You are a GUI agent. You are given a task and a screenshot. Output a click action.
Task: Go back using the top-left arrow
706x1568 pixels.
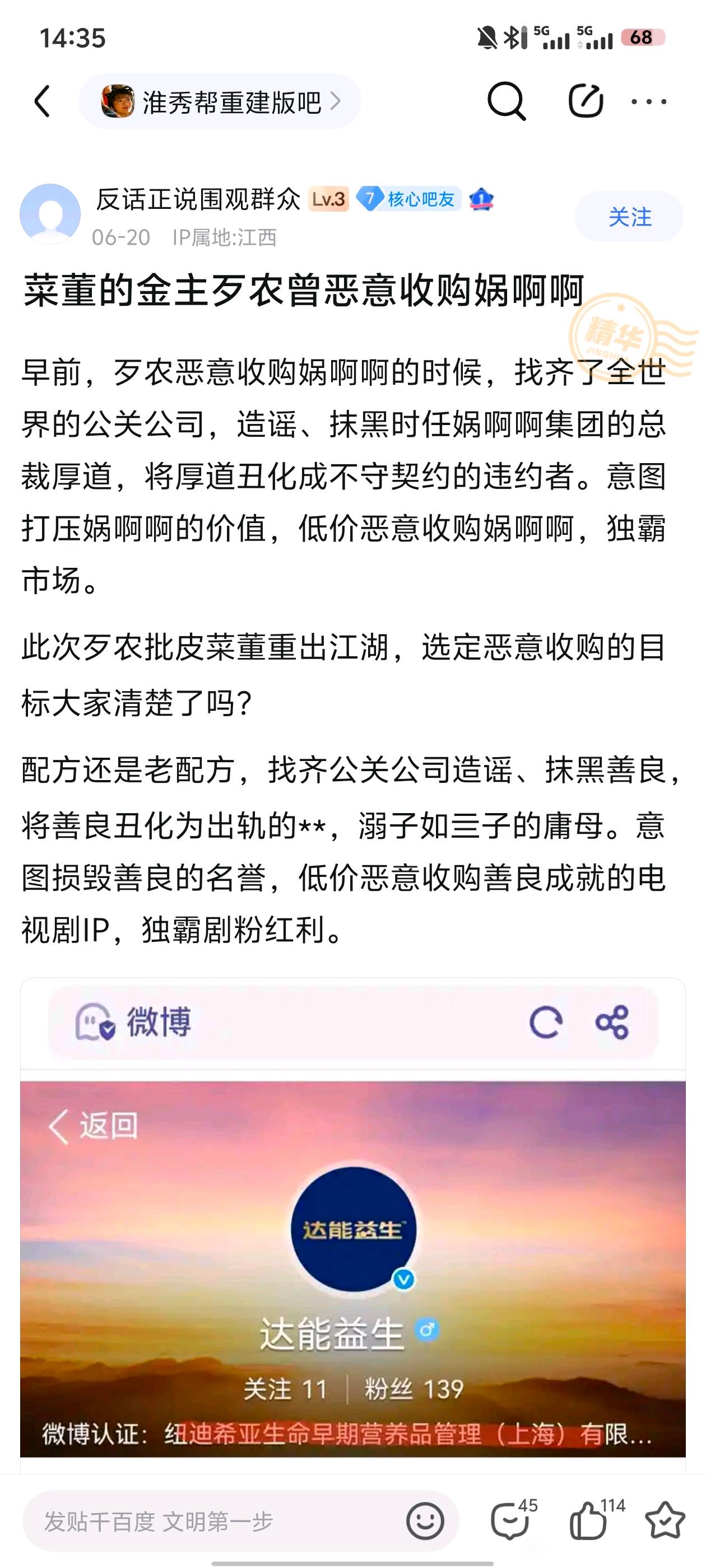(41, 101)
